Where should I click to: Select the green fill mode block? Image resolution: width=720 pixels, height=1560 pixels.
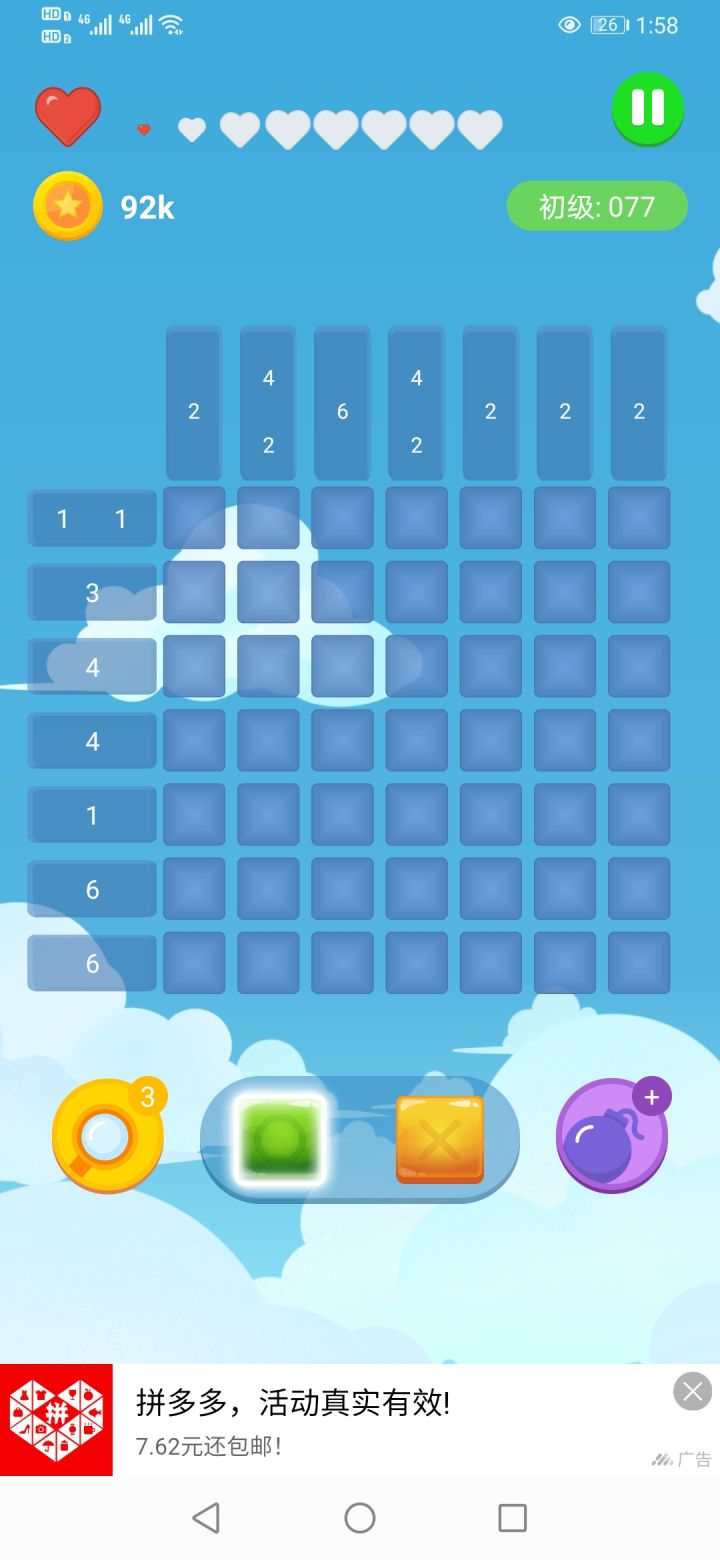tap(280, 1139)
